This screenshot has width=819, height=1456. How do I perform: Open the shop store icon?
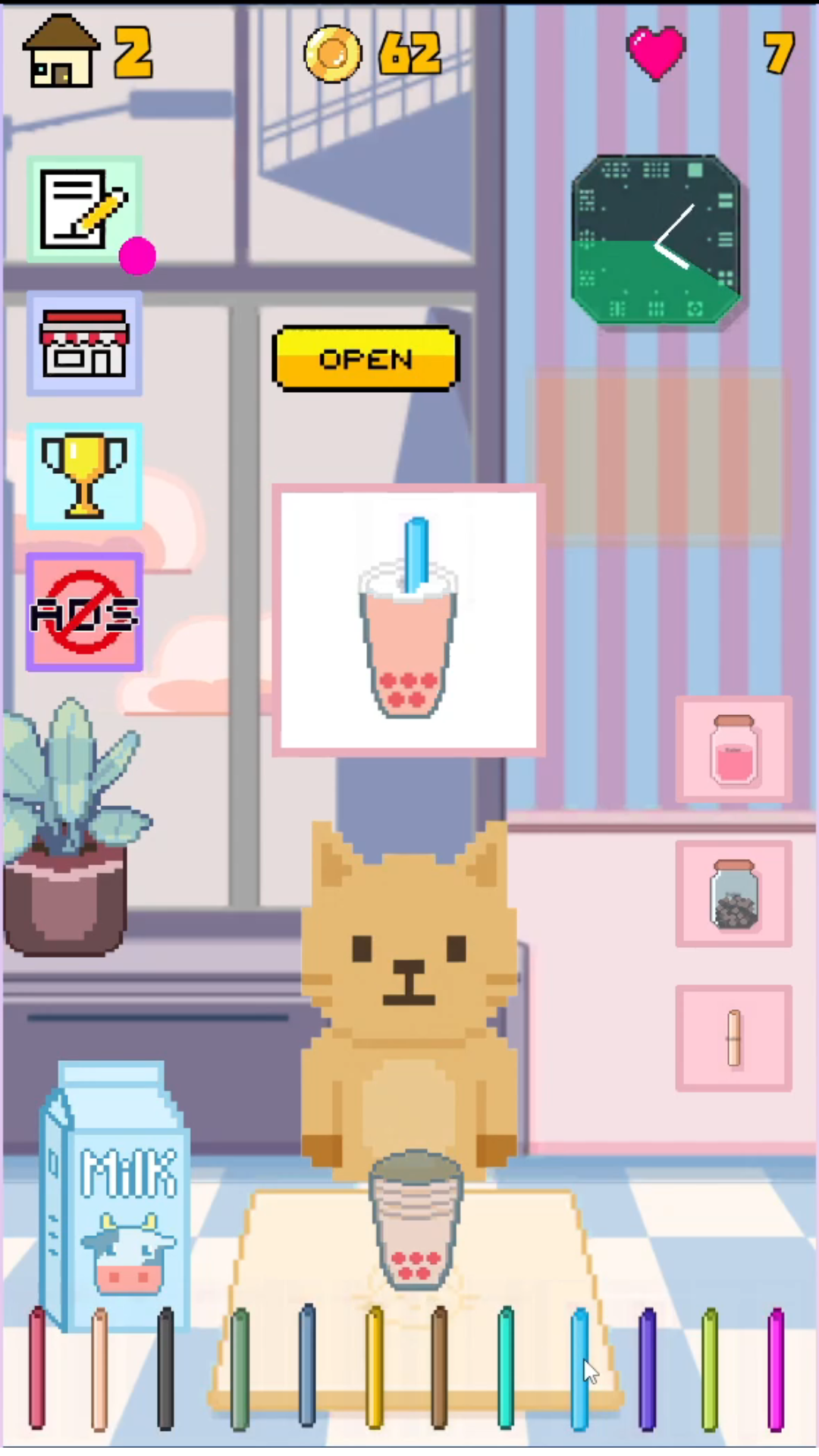84,344
